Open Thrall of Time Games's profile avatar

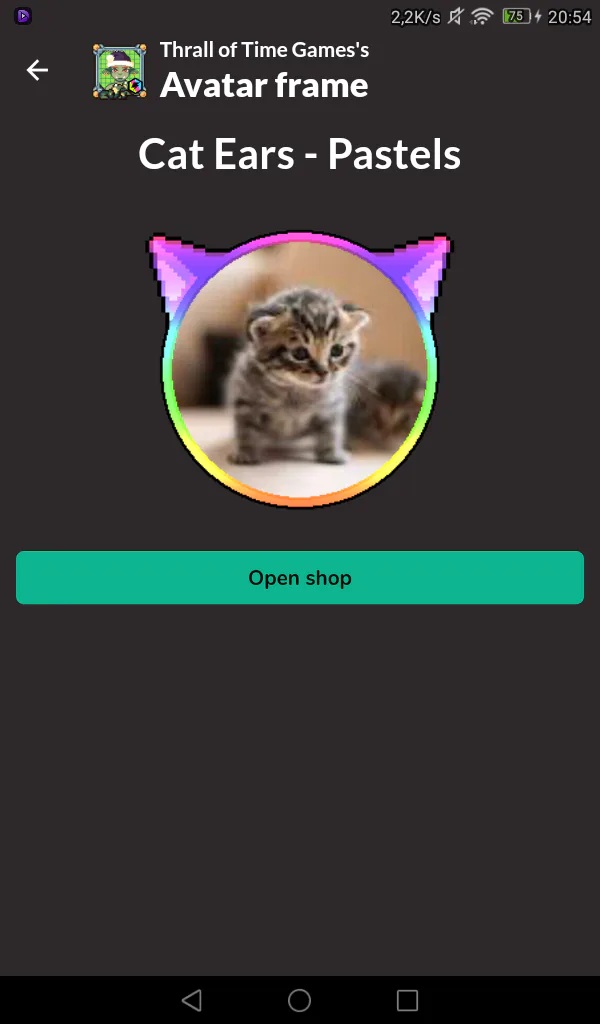[120, 71]
